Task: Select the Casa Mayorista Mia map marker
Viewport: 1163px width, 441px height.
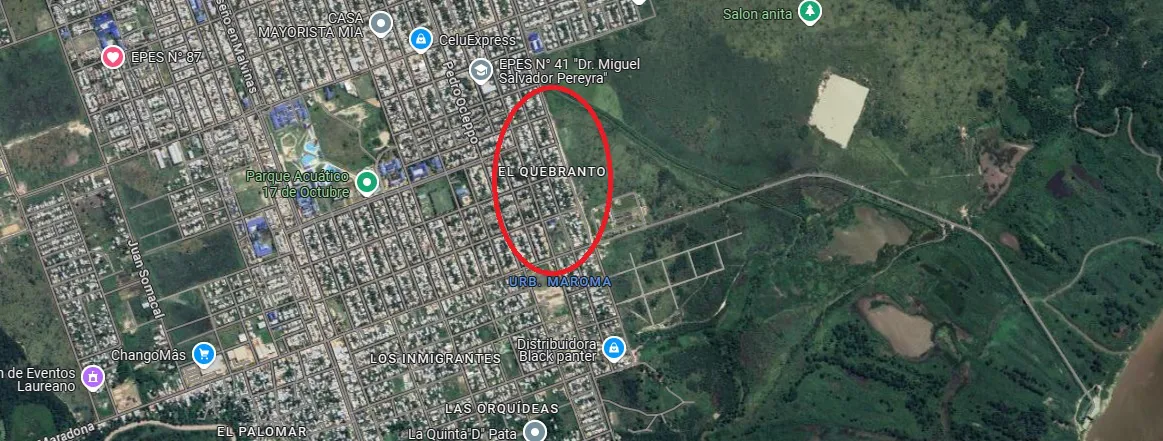Action: (380, 23)
